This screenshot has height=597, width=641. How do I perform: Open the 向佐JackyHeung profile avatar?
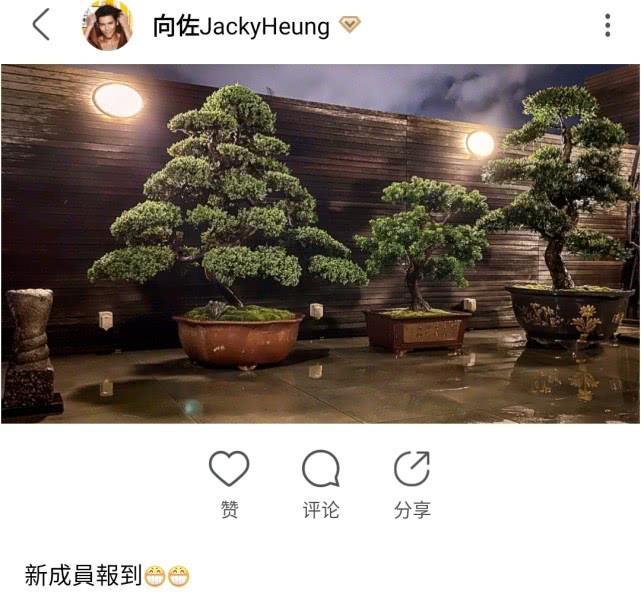[x=107, y=26]
